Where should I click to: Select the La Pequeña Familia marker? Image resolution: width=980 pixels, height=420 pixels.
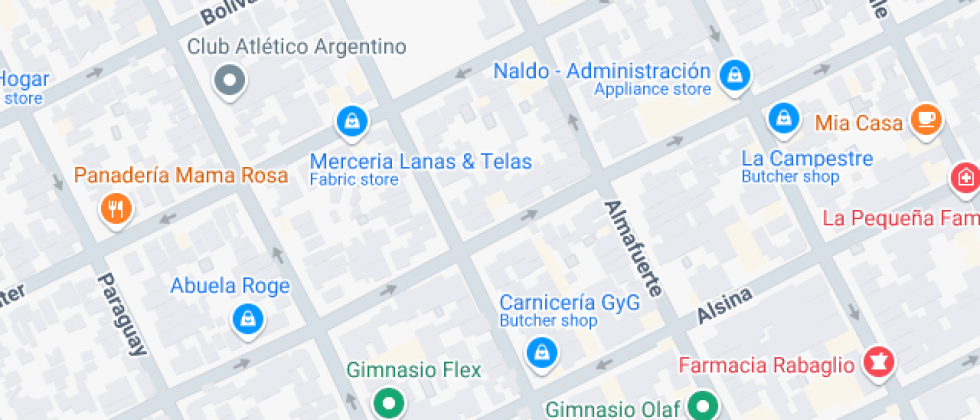tap(964, 178)
